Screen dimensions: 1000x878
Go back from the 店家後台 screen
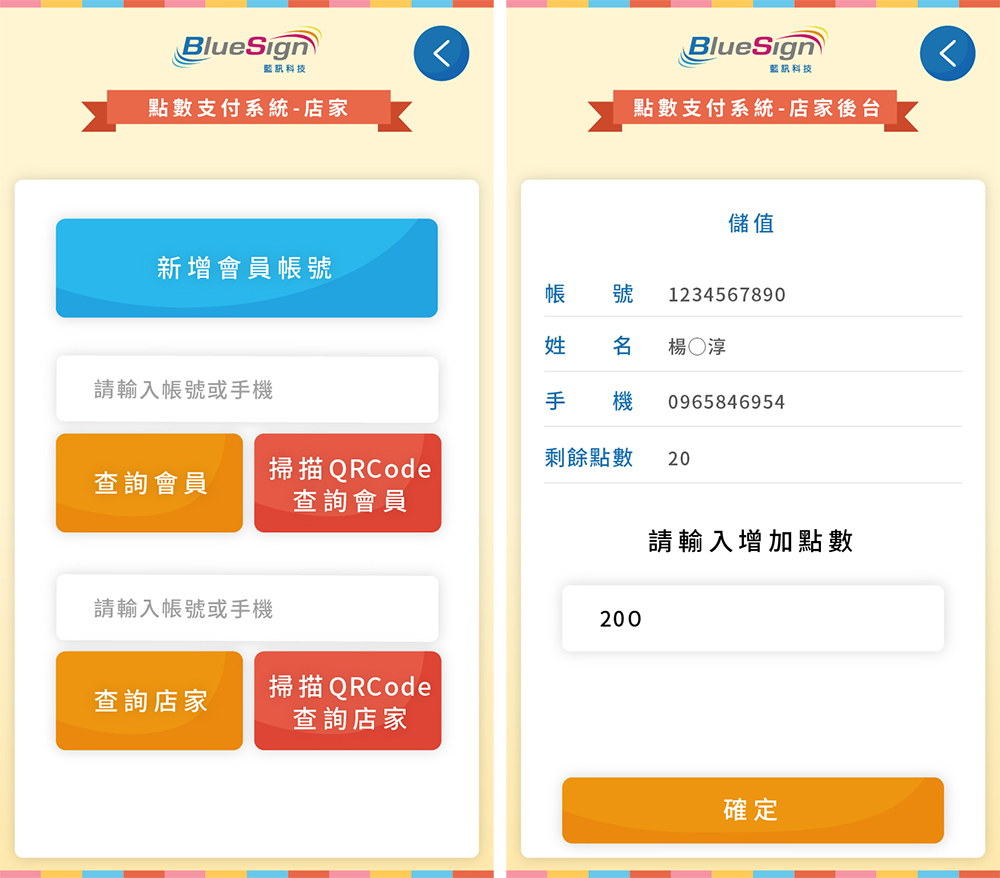click(x=947, y=54)
